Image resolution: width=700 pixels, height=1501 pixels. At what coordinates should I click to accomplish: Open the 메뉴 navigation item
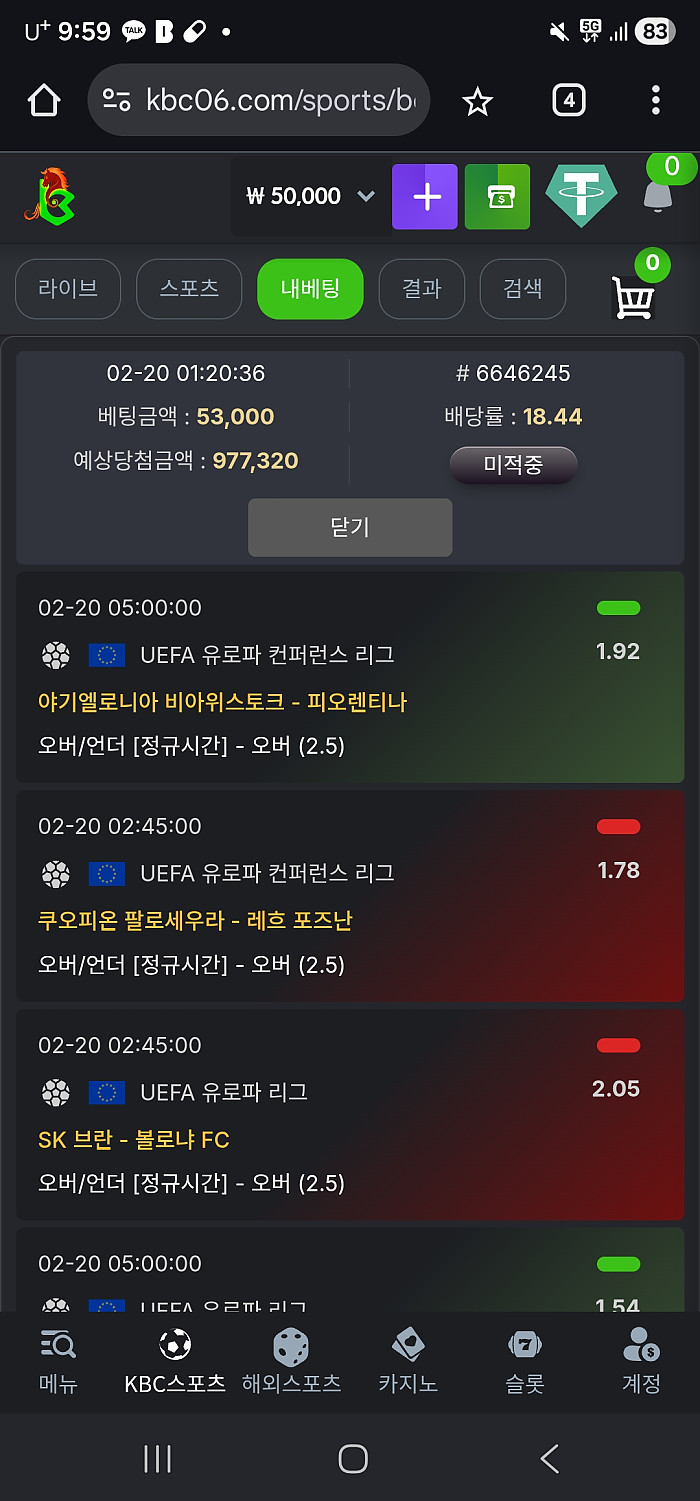[x=58, y=1362]
